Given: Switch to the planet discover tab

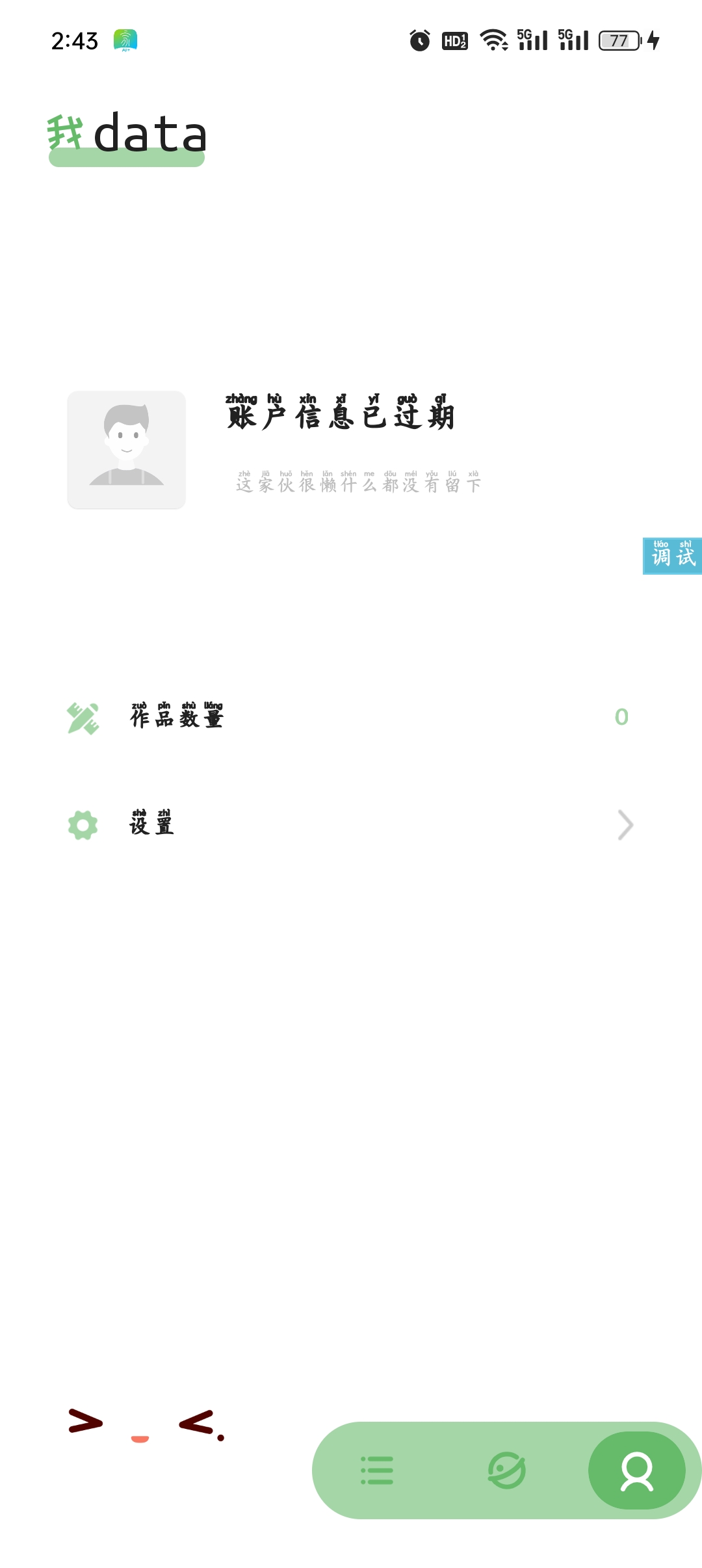Looking at the screenshot, I should point(507,1470).
